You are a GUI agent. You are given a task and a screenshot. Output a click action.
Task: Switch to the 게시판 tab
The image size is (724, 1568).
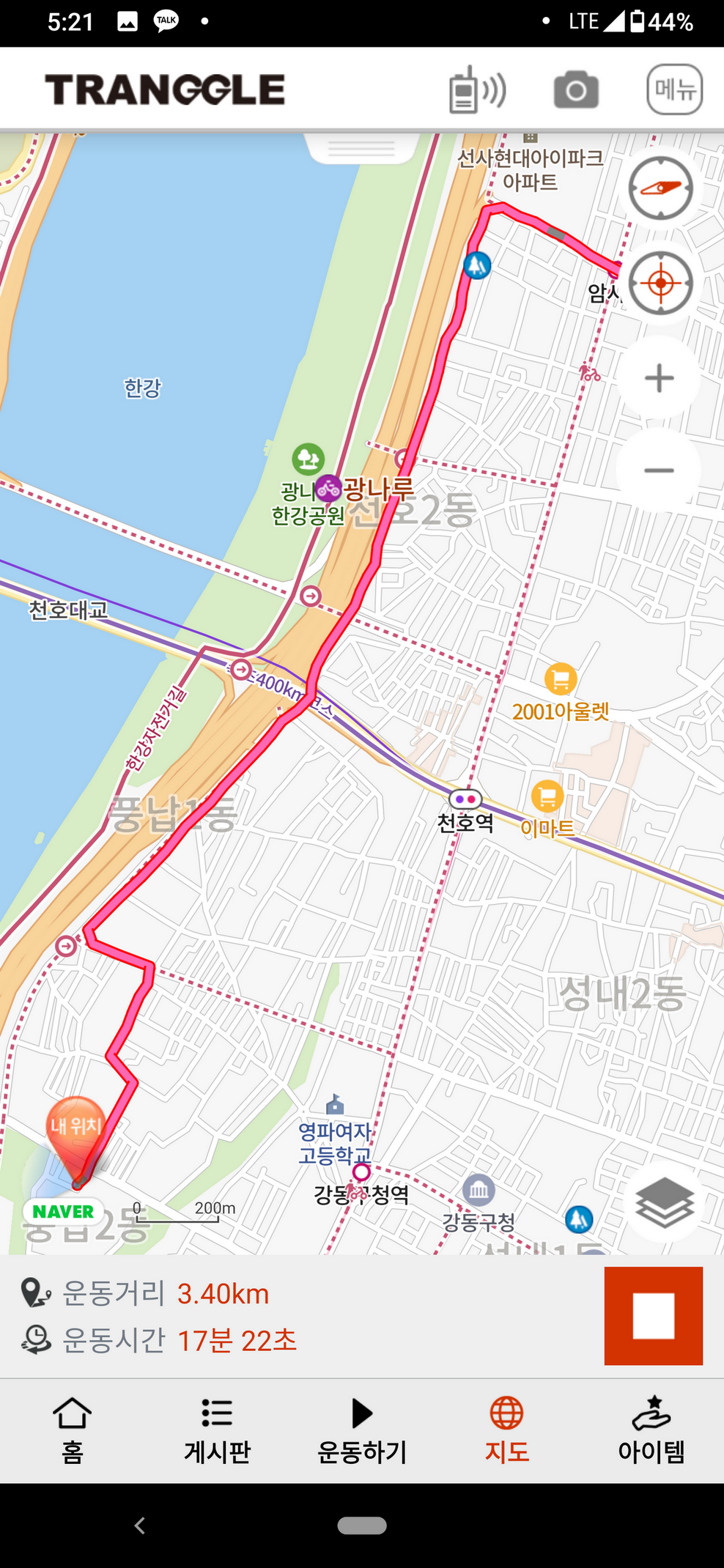coord(217,1430)
